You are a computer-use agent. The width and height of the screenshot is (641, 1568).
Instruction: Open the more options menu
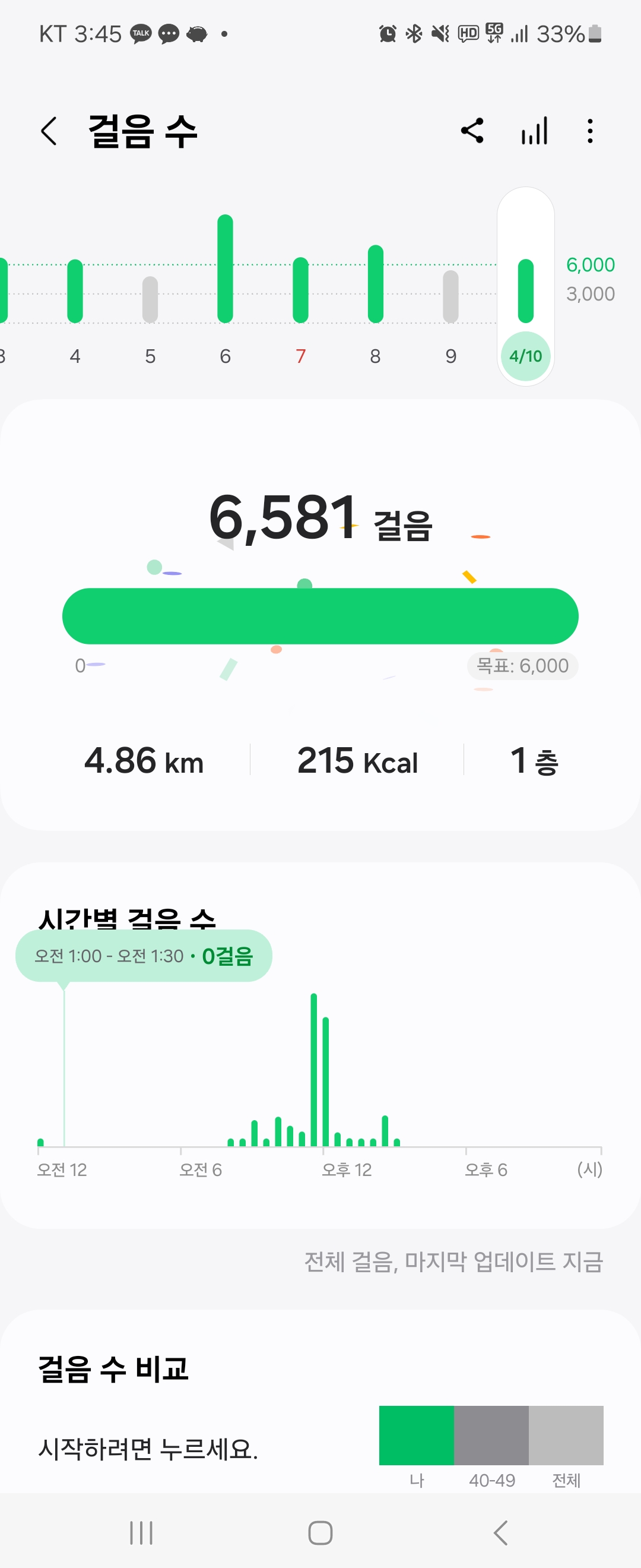[589, 131]
